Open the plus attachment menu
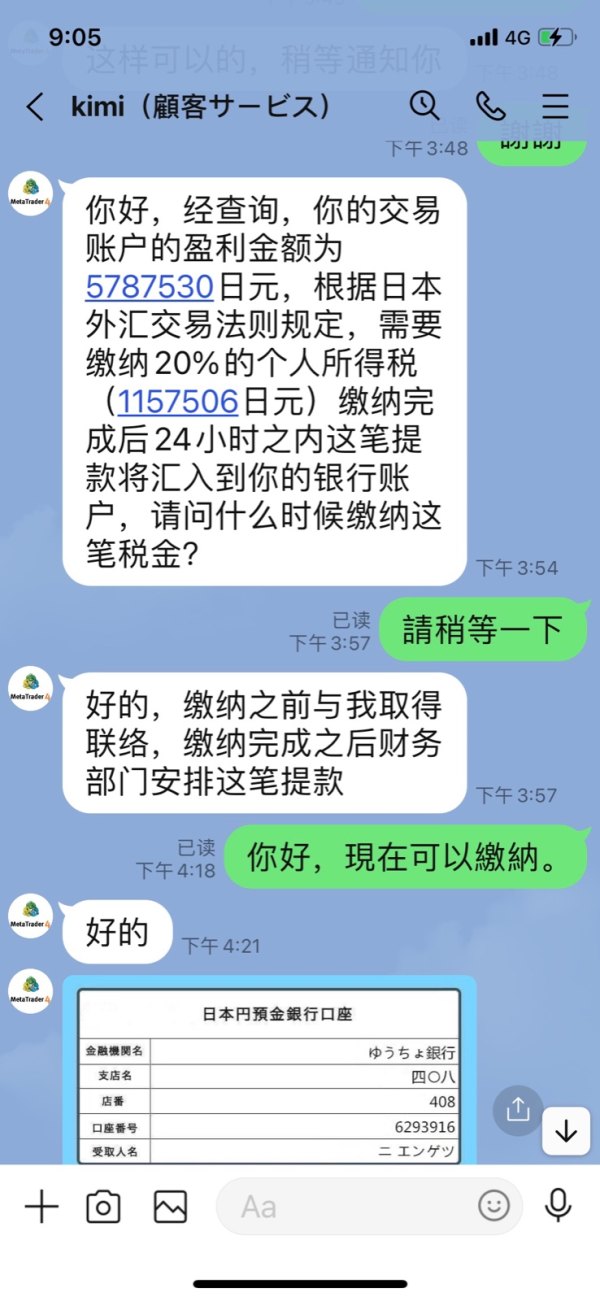 tap(42, 1207)
